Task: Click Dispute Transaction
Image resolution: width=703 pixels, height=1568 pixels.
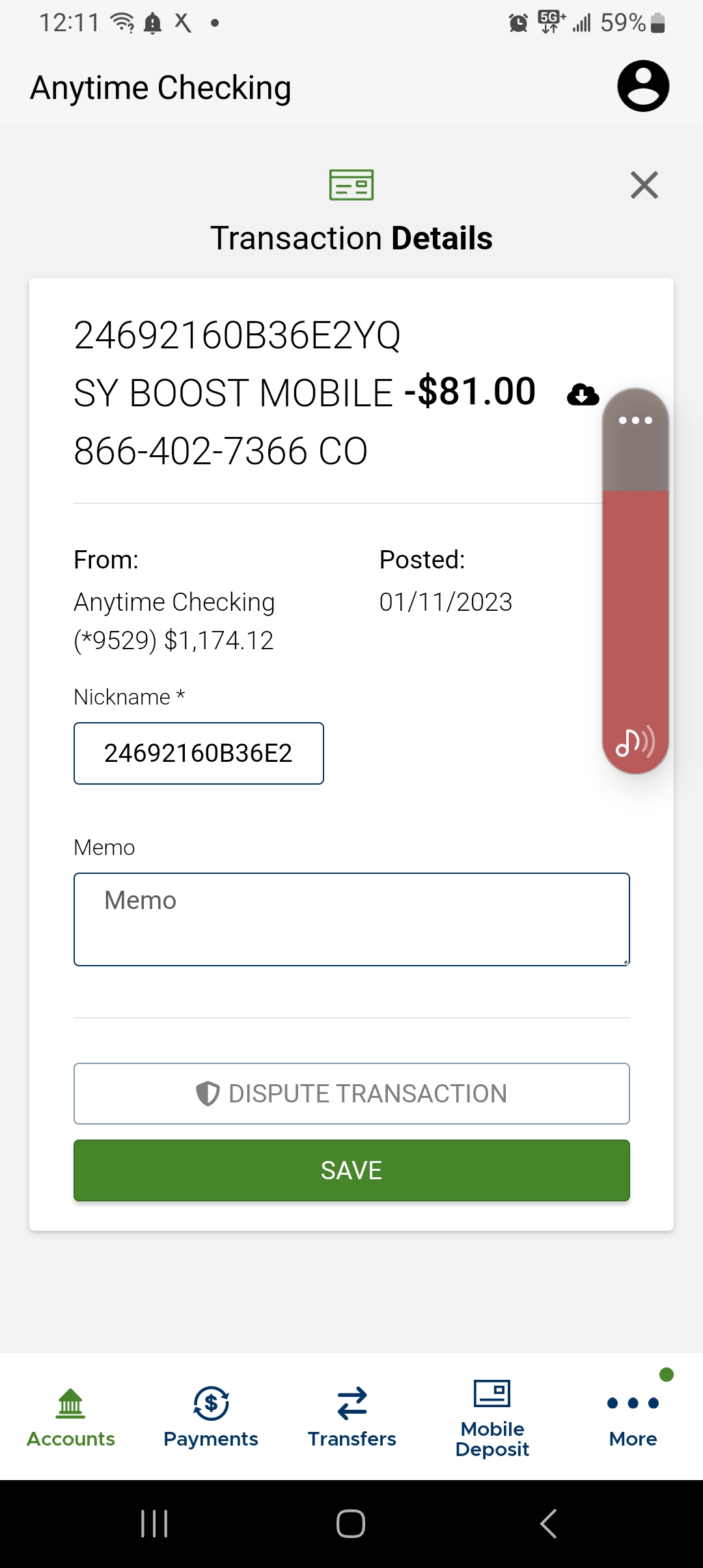Action: click(x=351, y=1093)
